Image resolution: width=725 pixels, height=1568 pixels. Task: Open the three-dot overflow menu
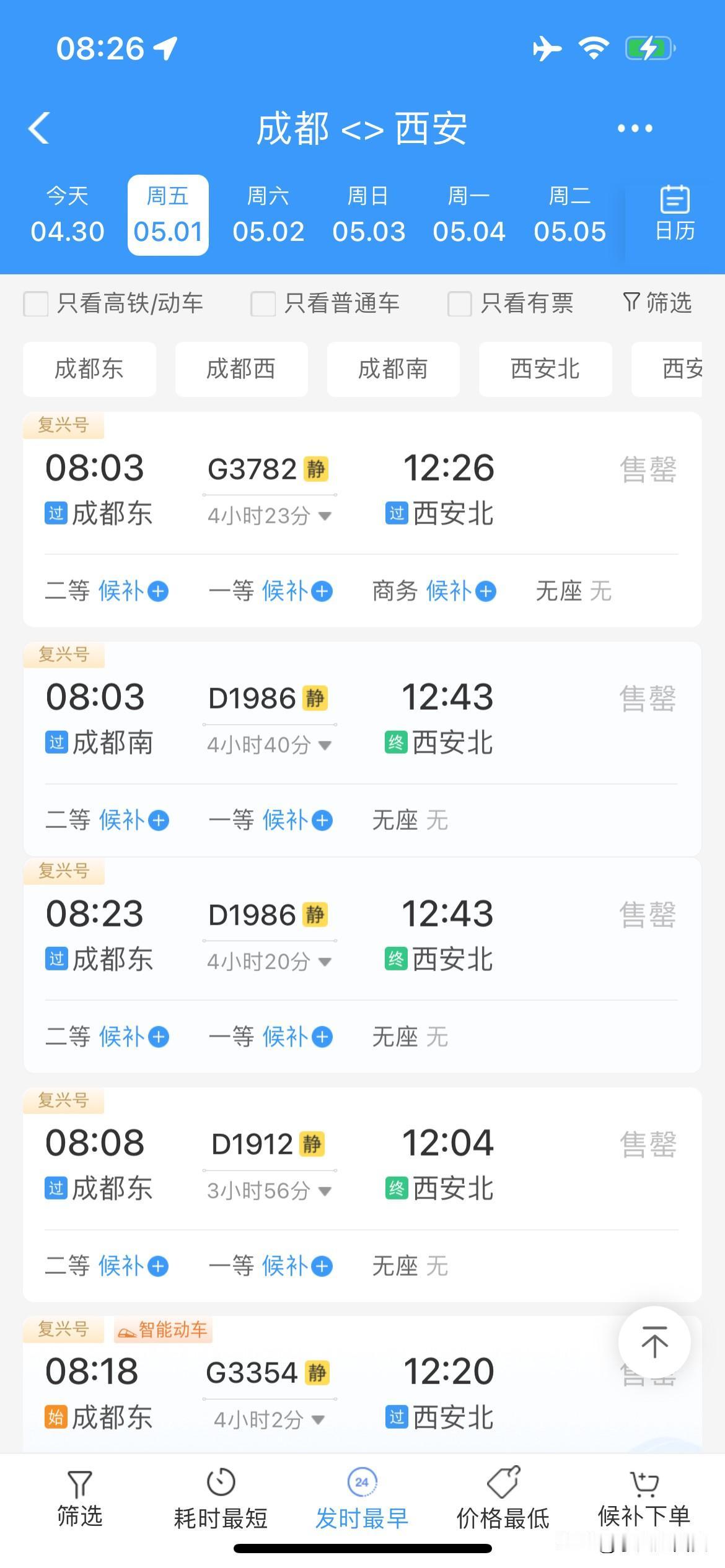click(635, 128)
